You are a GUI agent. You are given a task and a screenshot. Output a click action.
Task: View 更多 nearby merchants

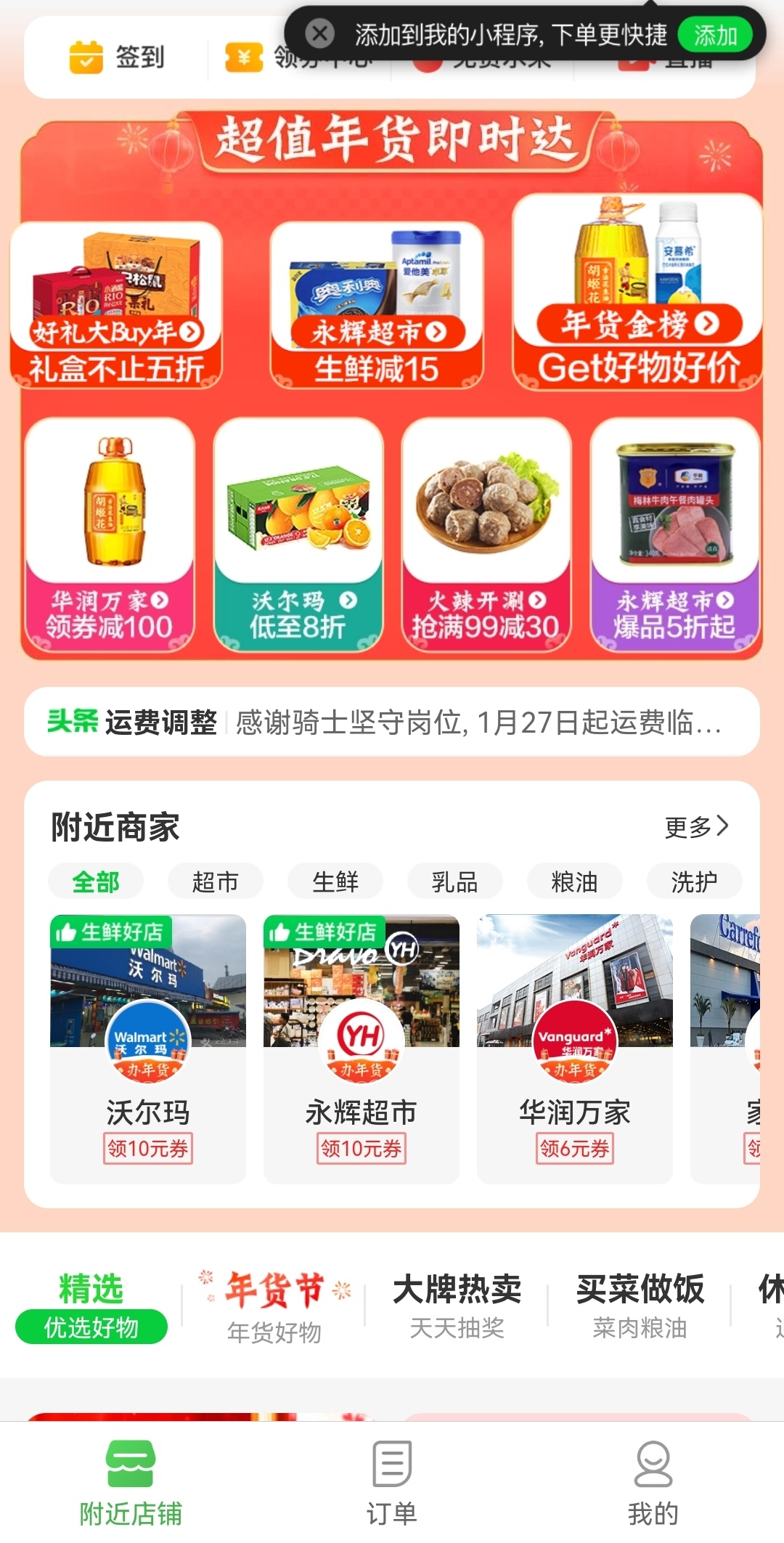pos(695,826)
